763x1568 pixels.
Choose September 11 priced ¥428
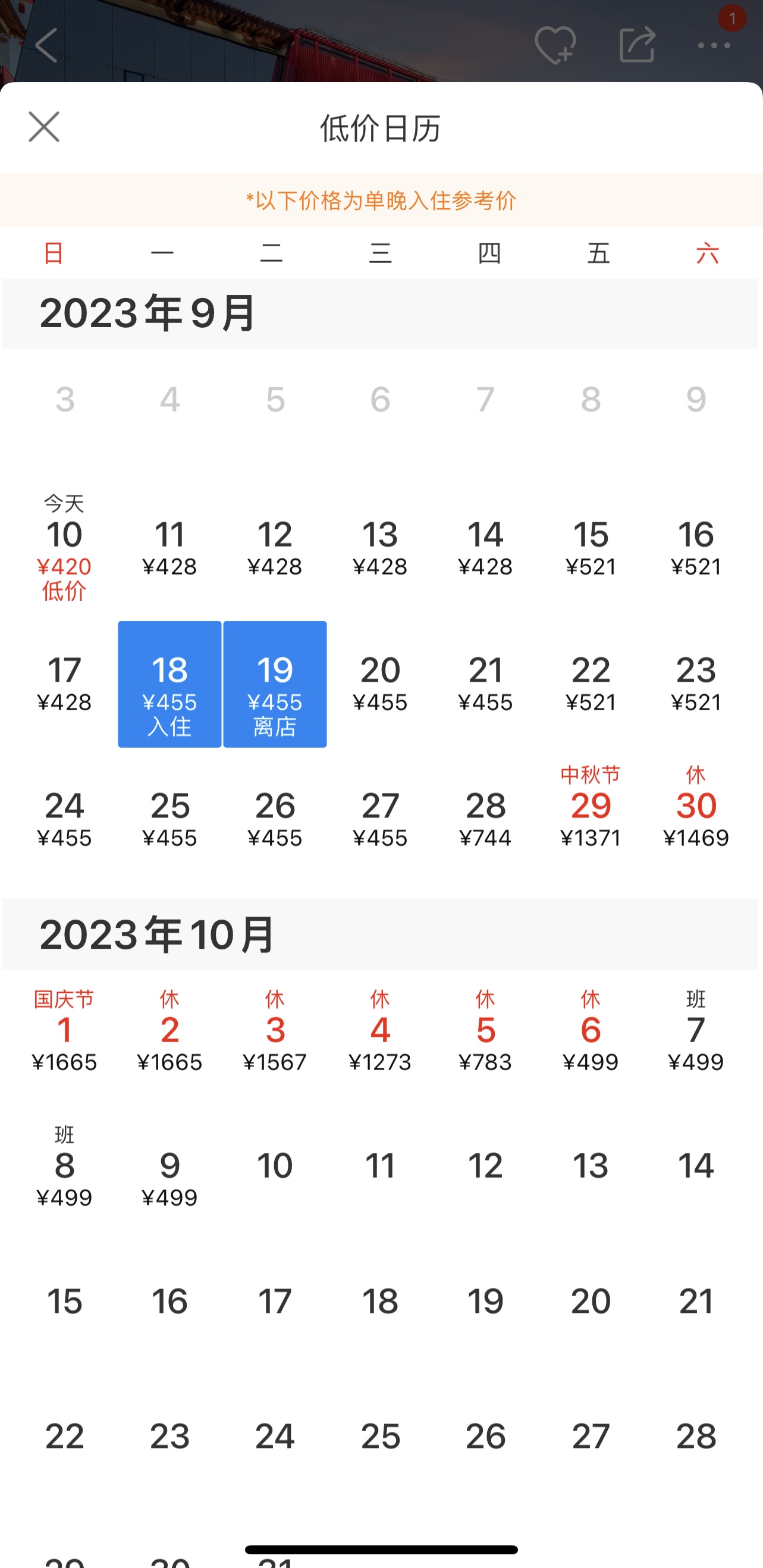169,548
